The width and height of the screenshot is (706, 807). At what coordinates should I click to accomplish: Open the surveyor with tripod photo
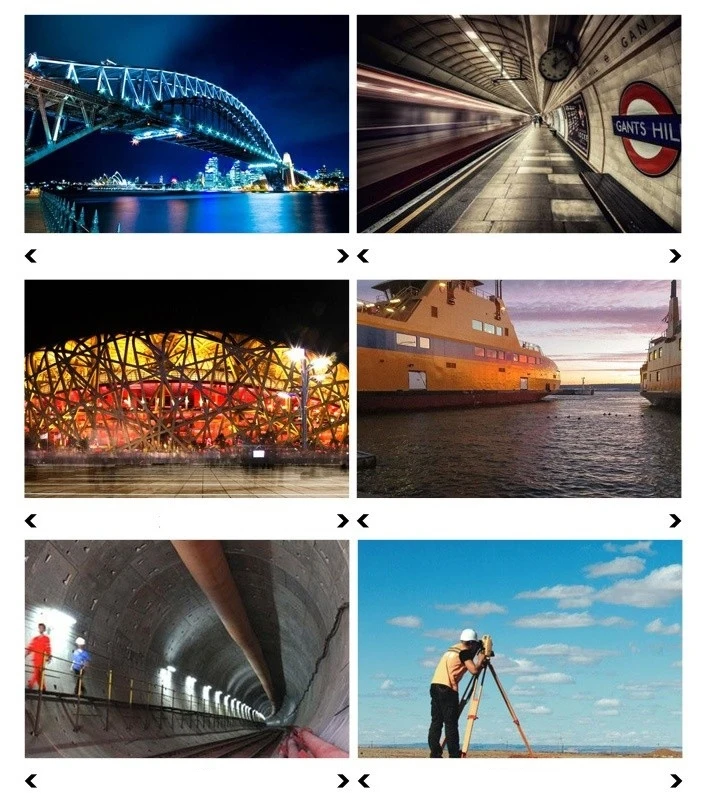point(520,648)
